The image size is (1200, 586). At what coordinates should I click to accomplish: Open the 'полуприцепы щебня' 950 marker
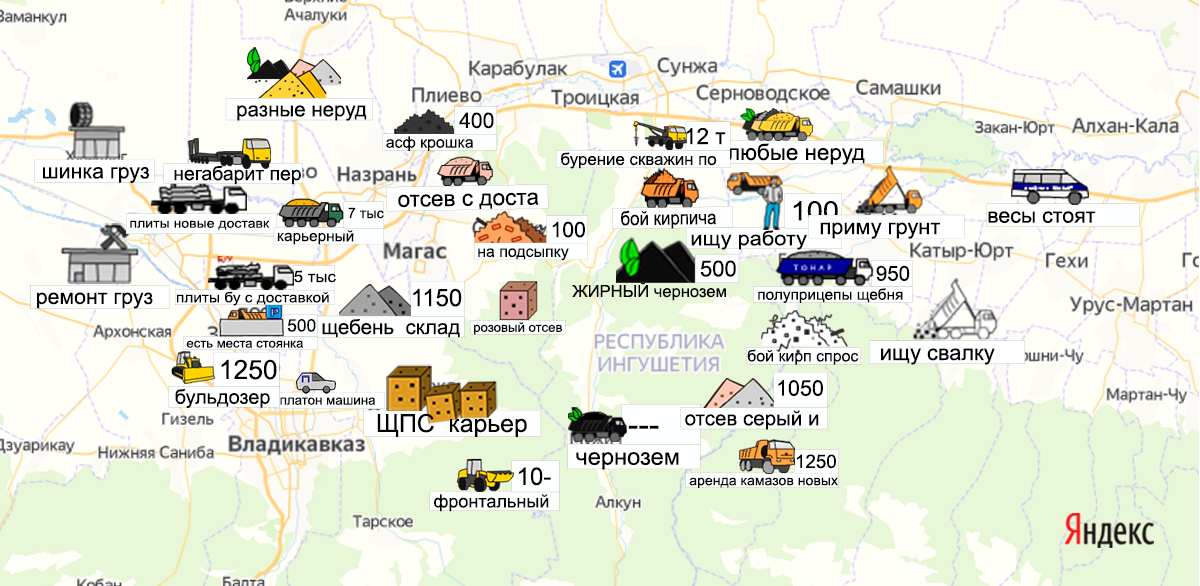(x=824, y=270)
